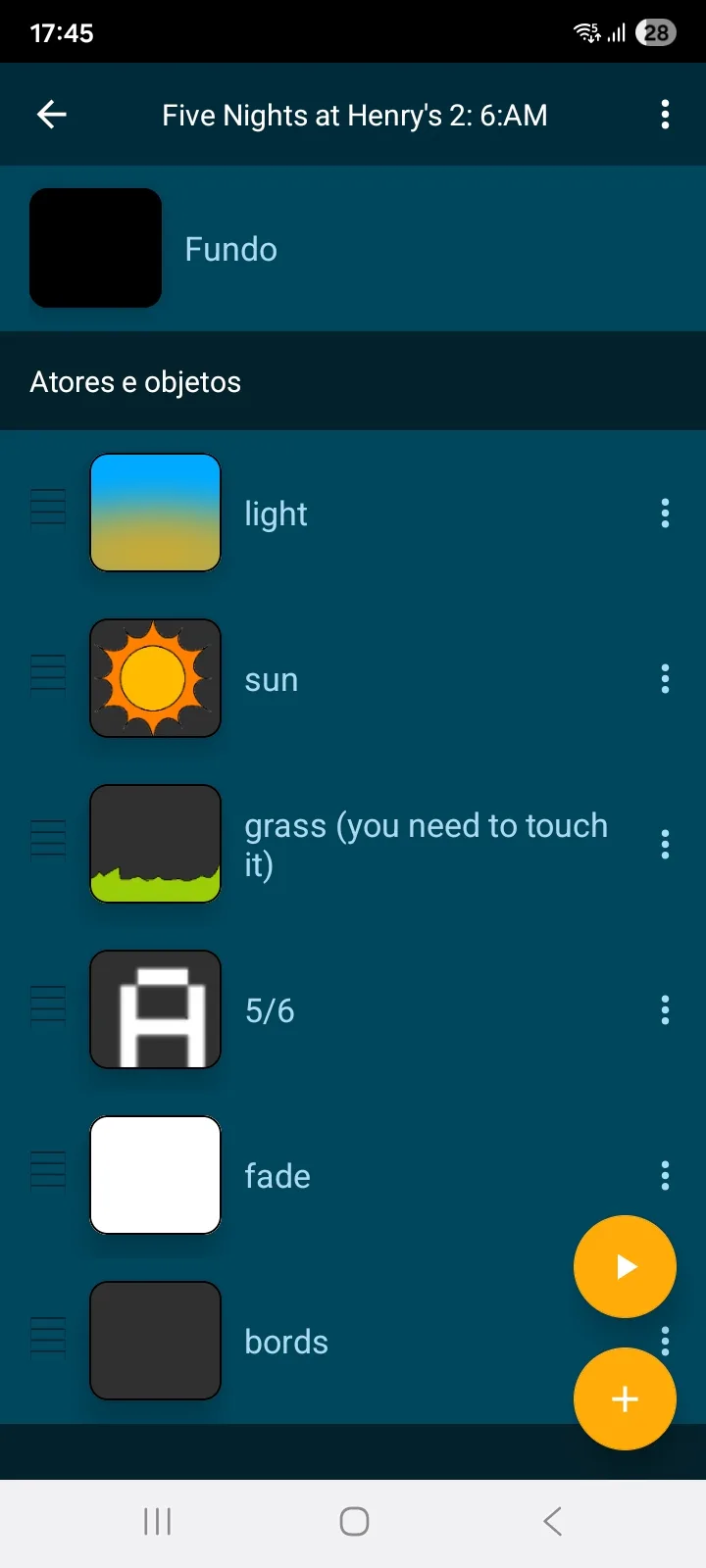Open the Fundo background row
This screenshot has width=706, height=1568.
tap(231, 249)
